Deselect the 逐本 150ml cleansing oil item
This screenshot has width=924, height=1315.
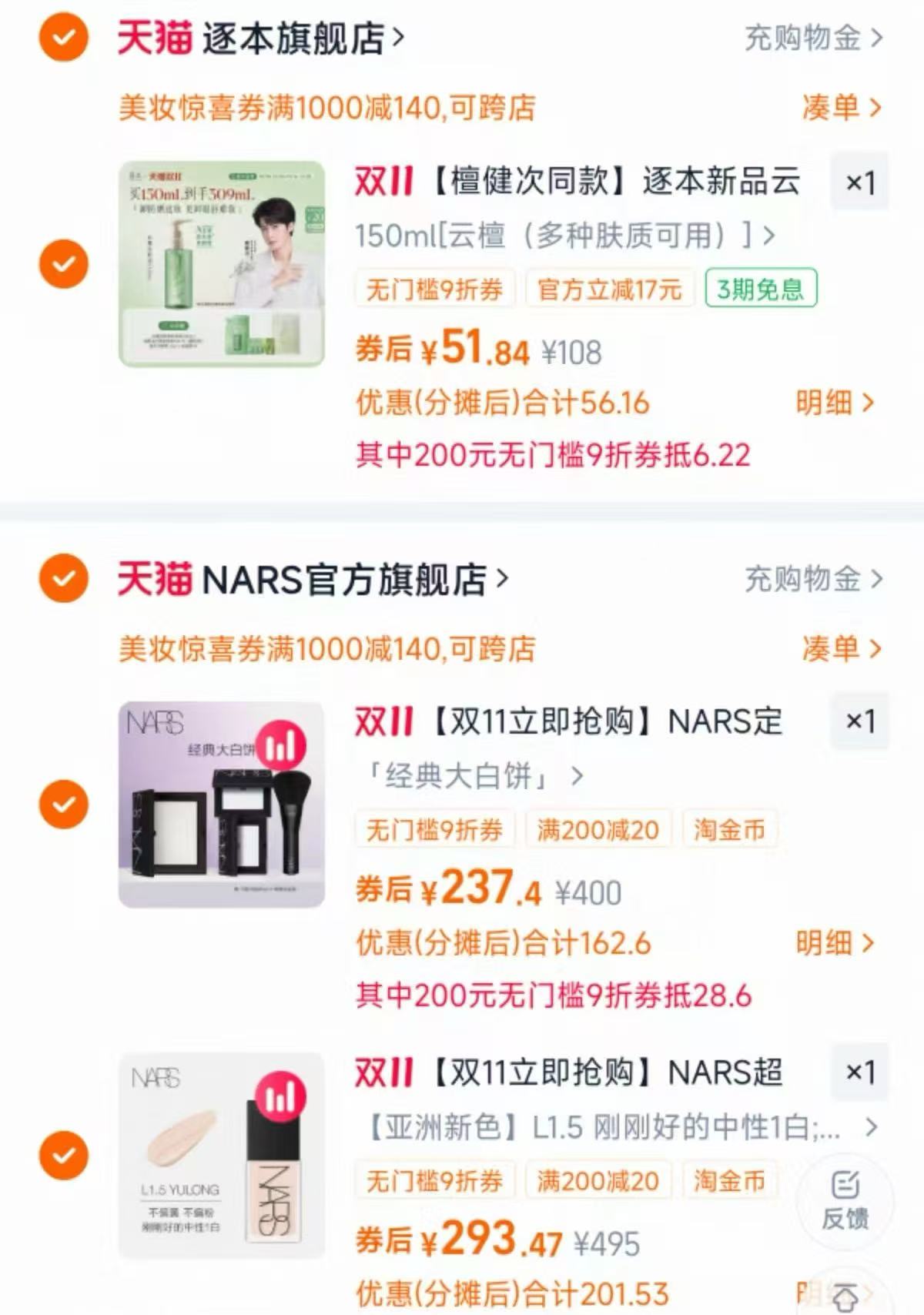[x=63, y=264]
